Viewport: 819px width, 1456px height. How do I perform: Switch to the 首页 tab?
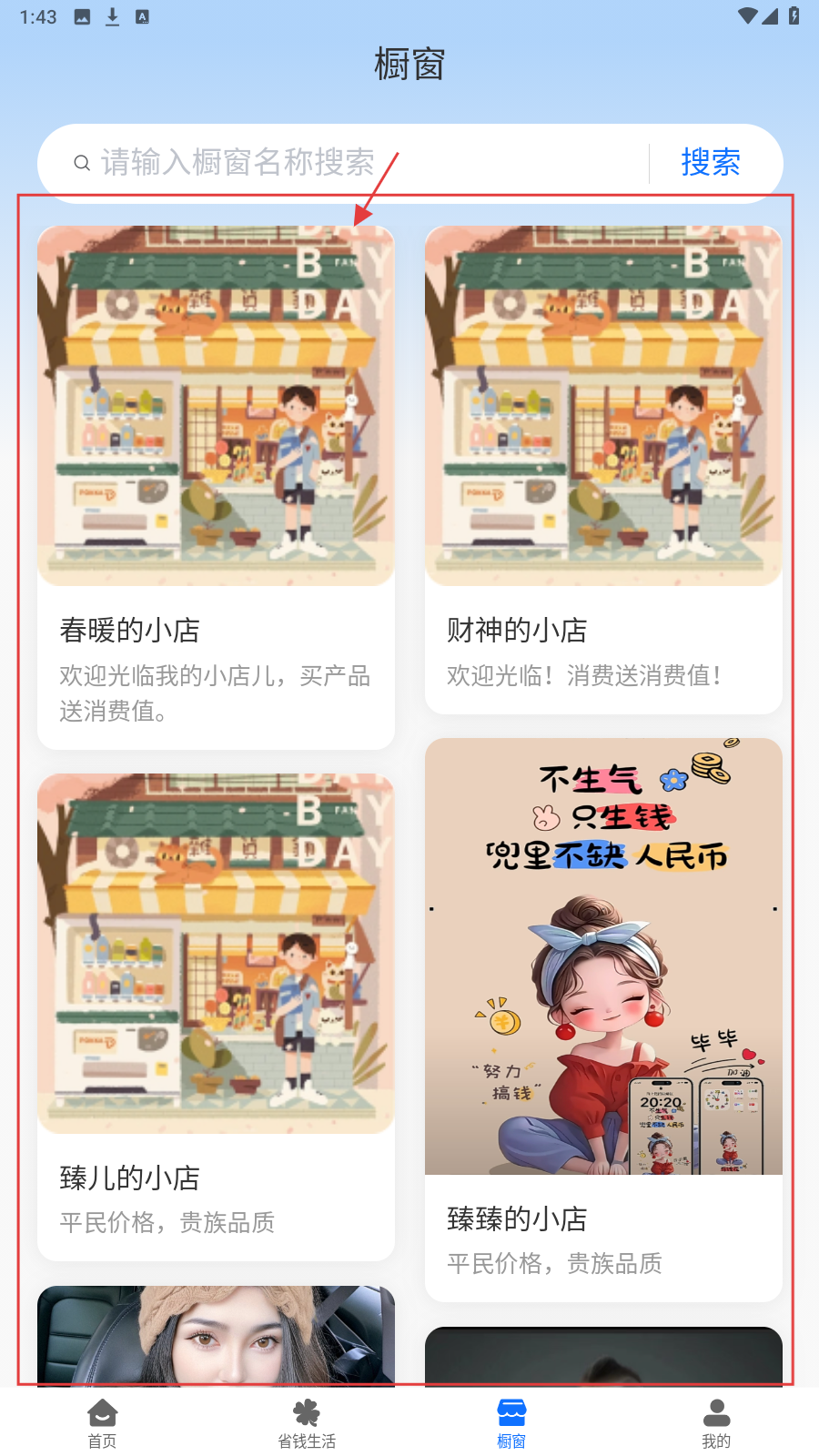click(102, 1422)
